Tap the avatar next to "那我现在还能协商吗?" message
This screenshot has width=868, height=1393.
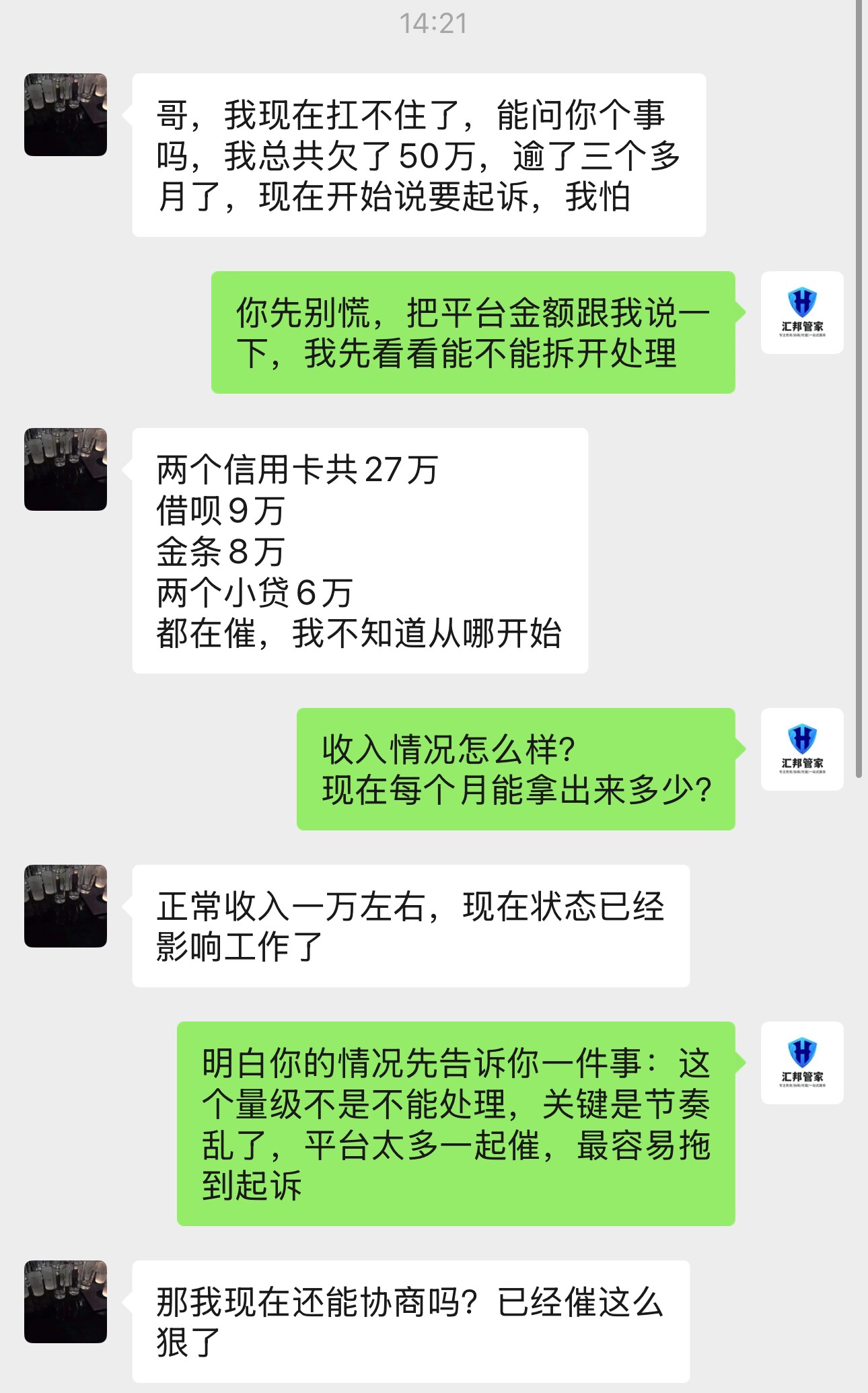tap(65, 1302)
